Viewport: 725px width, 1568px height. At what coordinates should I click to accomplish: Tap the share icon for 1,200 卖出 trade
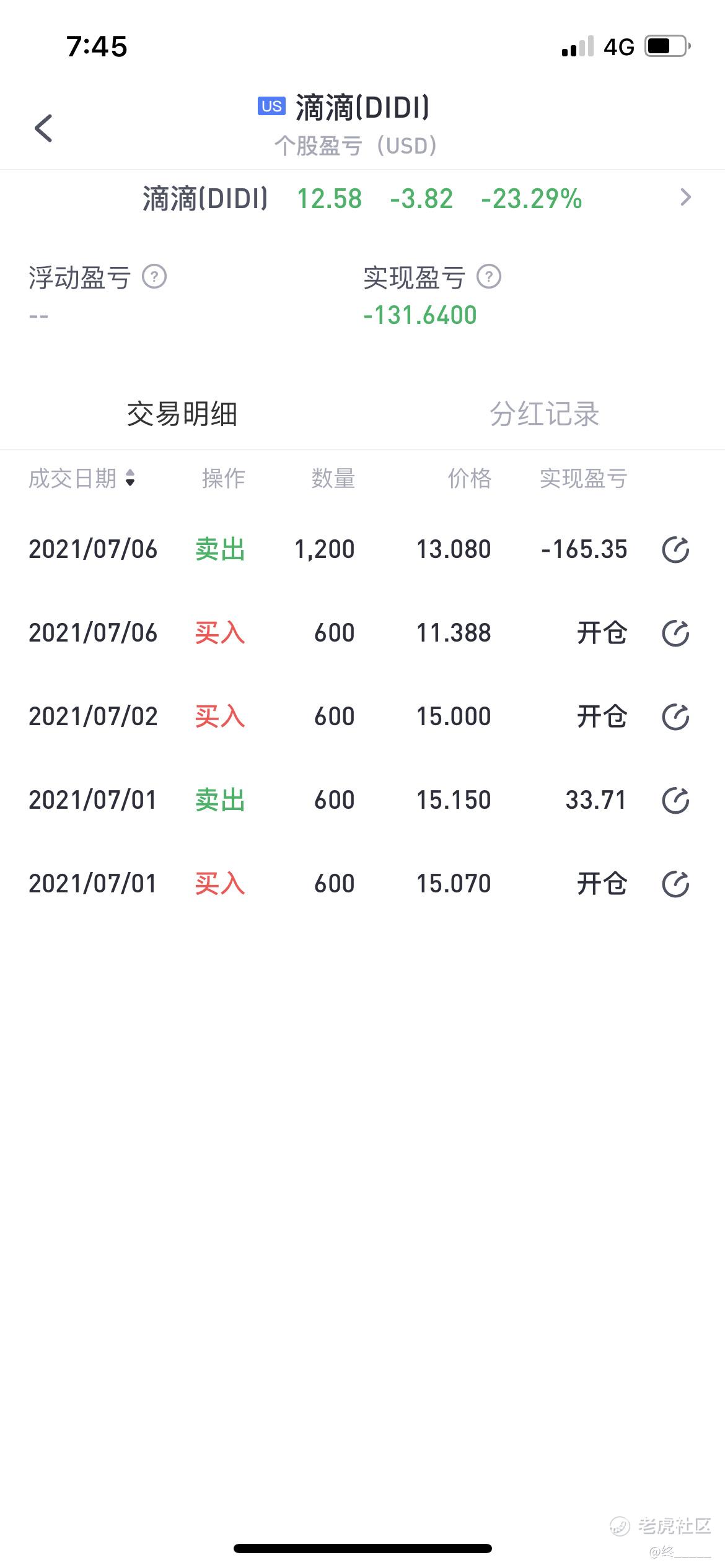pos(675,550)
